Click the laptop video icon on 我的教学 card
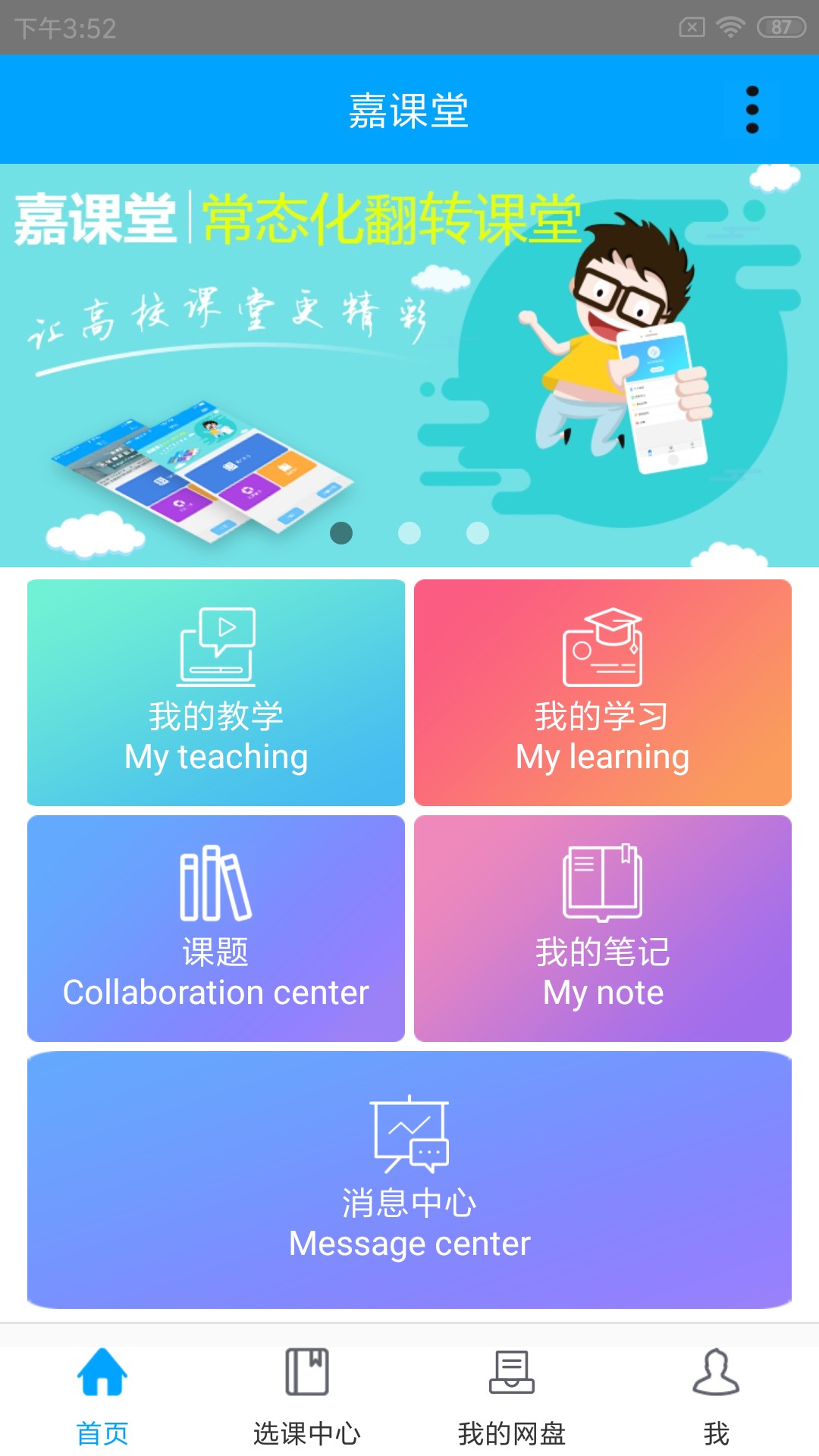This screenshot has width=819, height=1456. tap(215, 645)
